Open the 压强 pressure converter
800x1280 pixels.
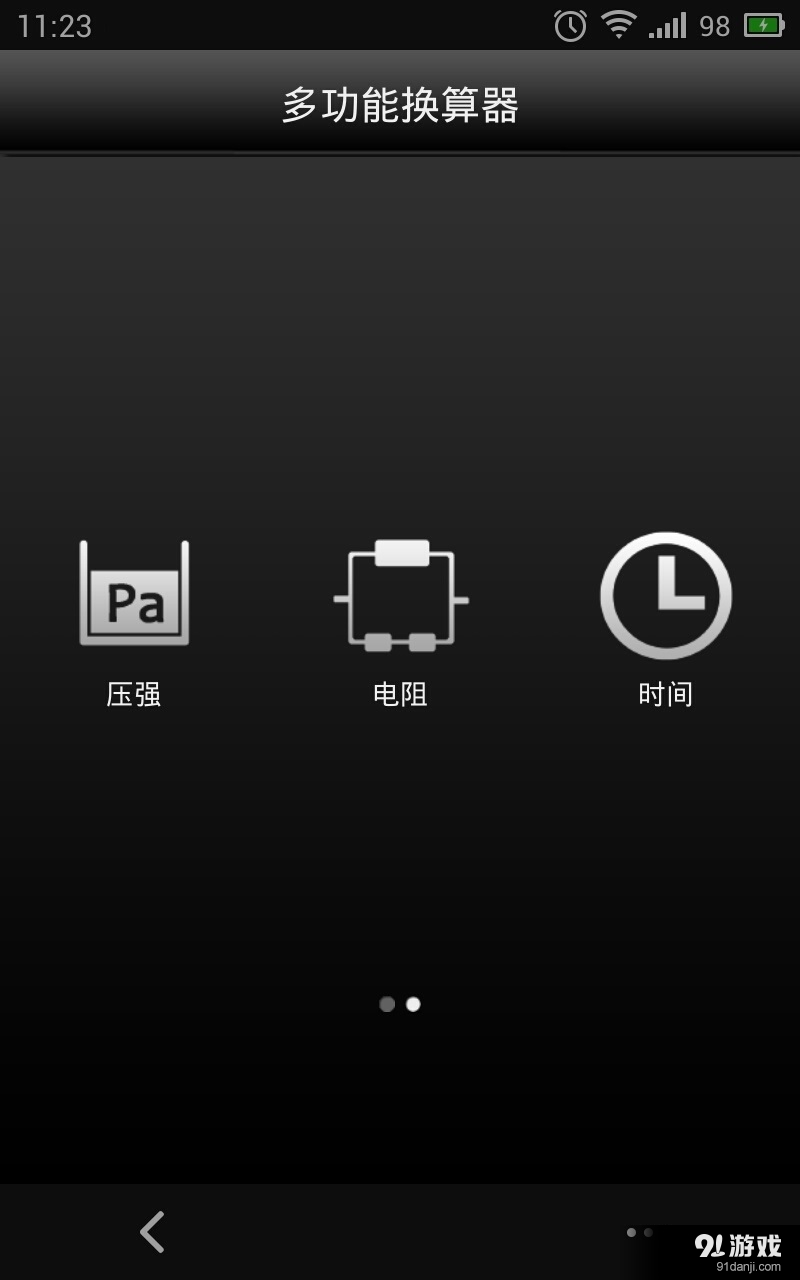[132, 620]
